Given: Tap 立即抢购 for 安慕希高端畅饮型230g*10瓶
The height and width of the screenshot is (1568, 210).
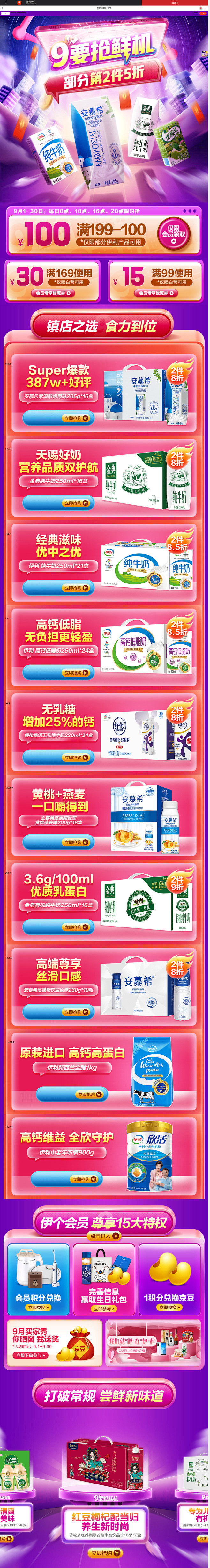Looking at the screenshot, I should coord(58,1012).
